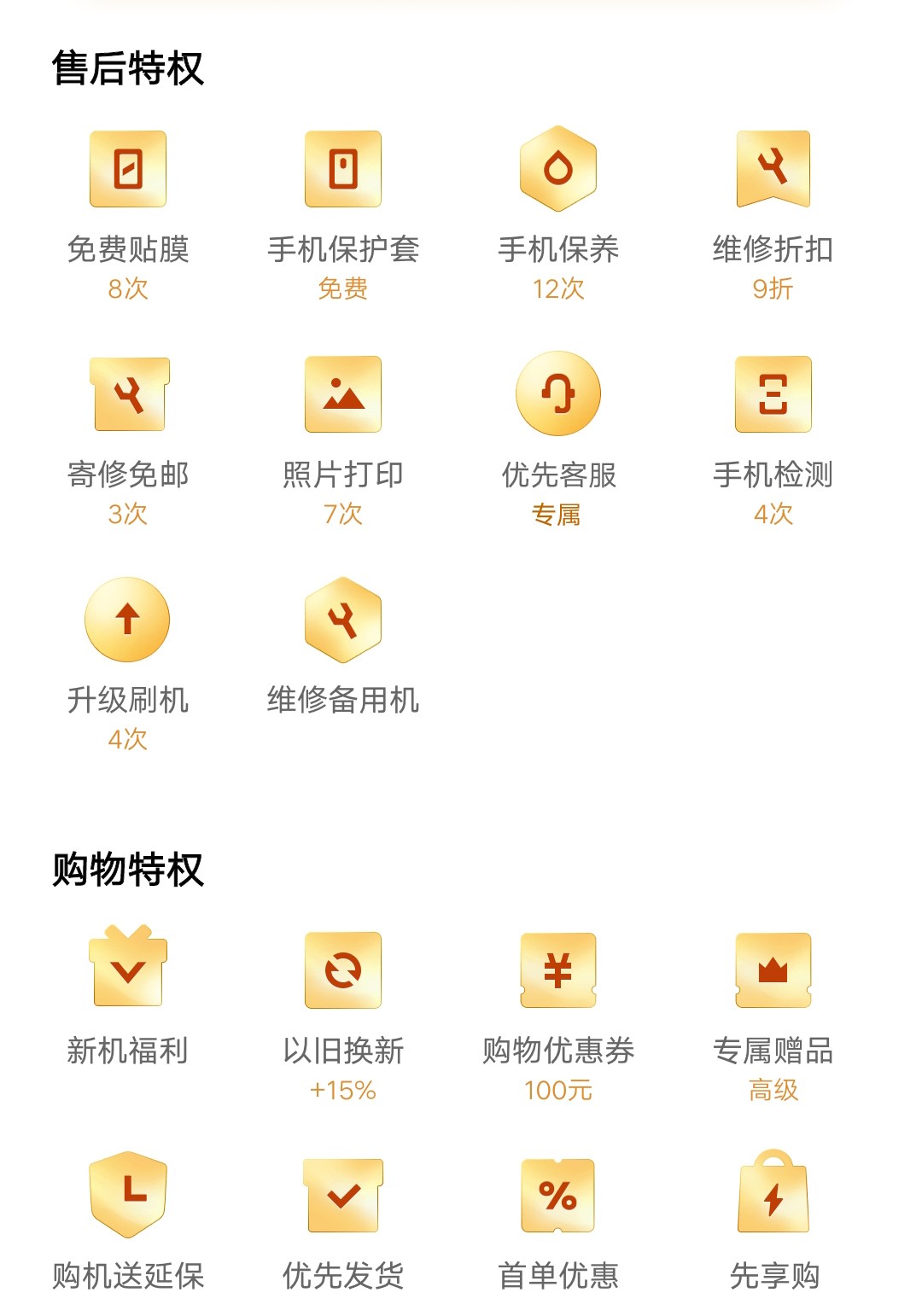View 升级刷机 upgrade privilege
922x1316 pixels.
tap(128, 620)
